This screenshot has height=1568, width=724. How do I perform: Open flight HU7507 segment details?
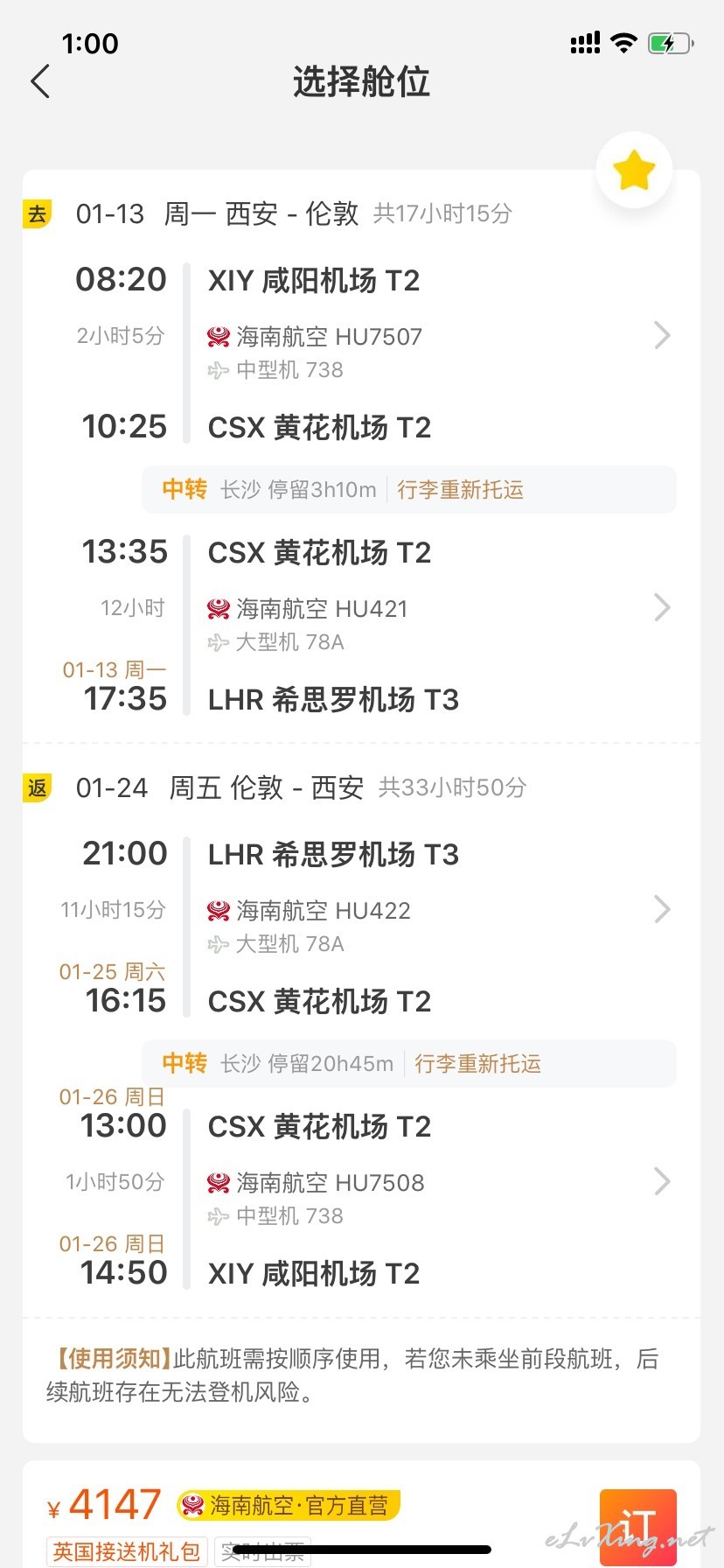[x=662, y=335]
